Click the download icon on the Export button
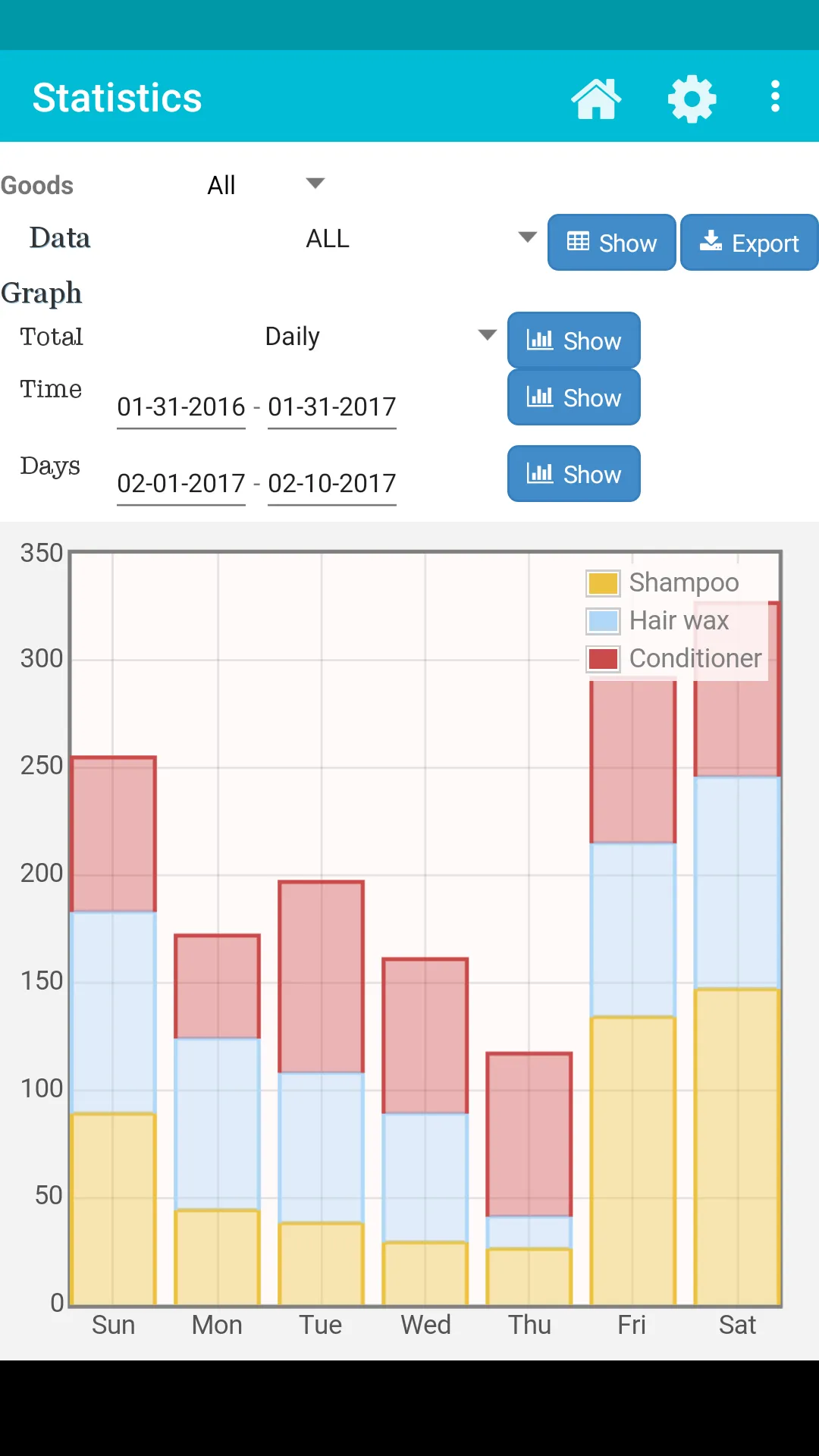 (x=711, y=241)
